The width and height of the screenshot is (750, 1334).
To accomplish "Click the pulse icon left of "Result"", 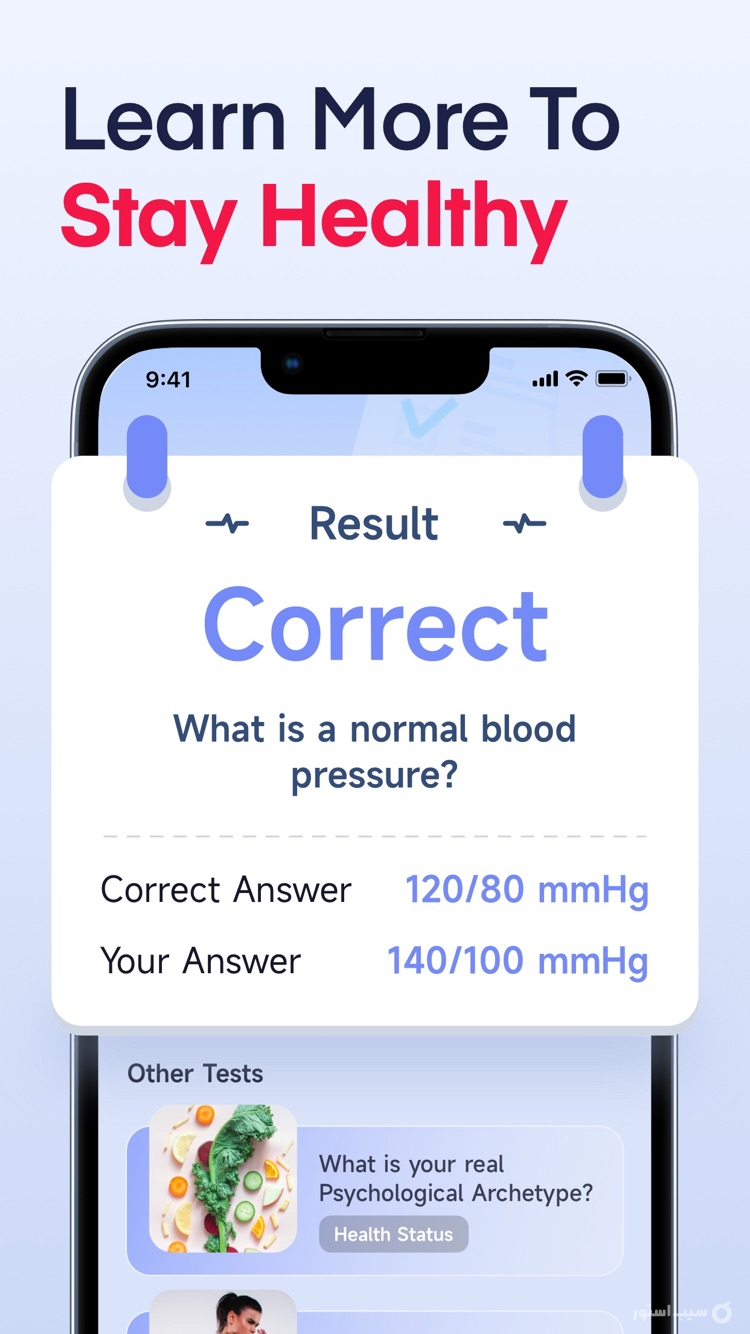I will (x=227, y=522).
